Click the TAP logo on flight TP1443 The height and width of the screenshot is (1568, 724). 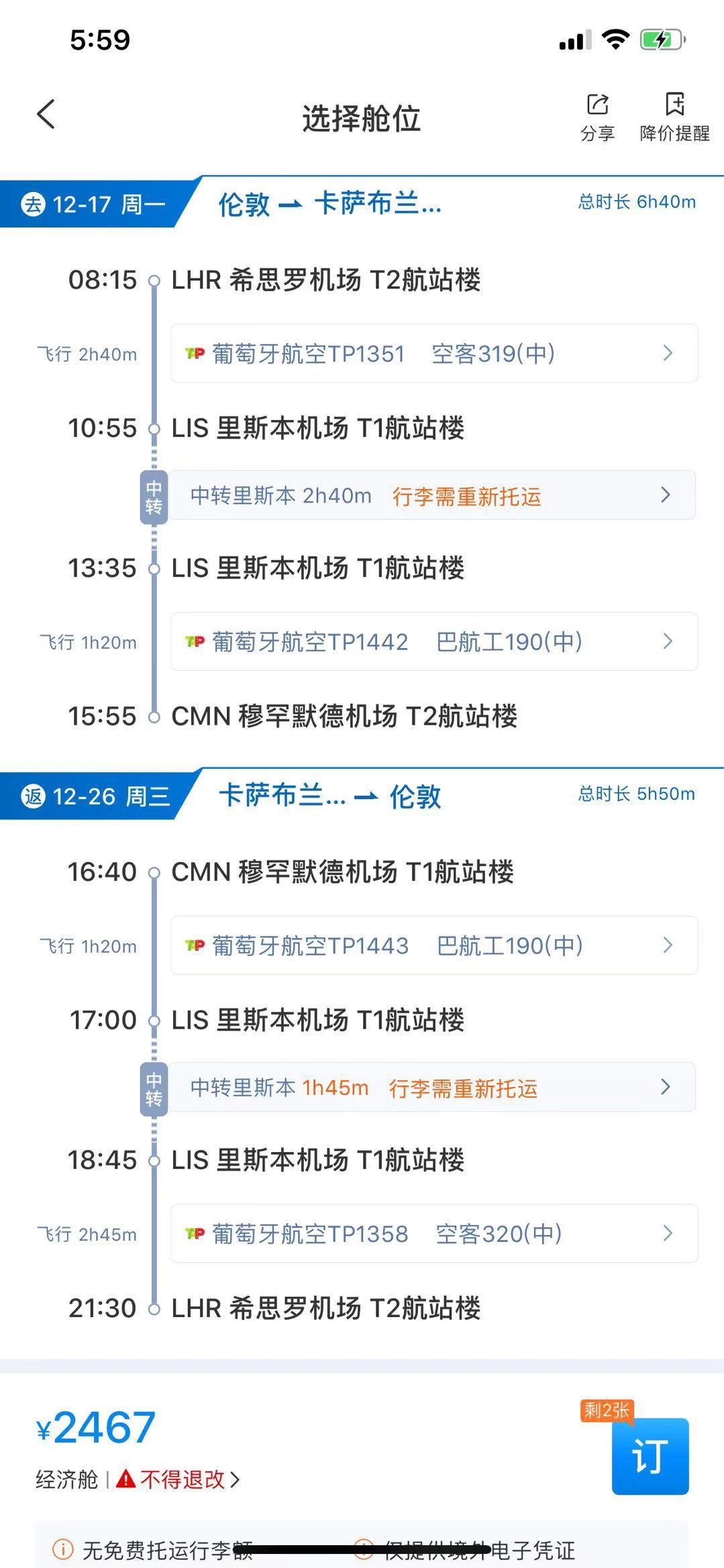tap(195, 945)
